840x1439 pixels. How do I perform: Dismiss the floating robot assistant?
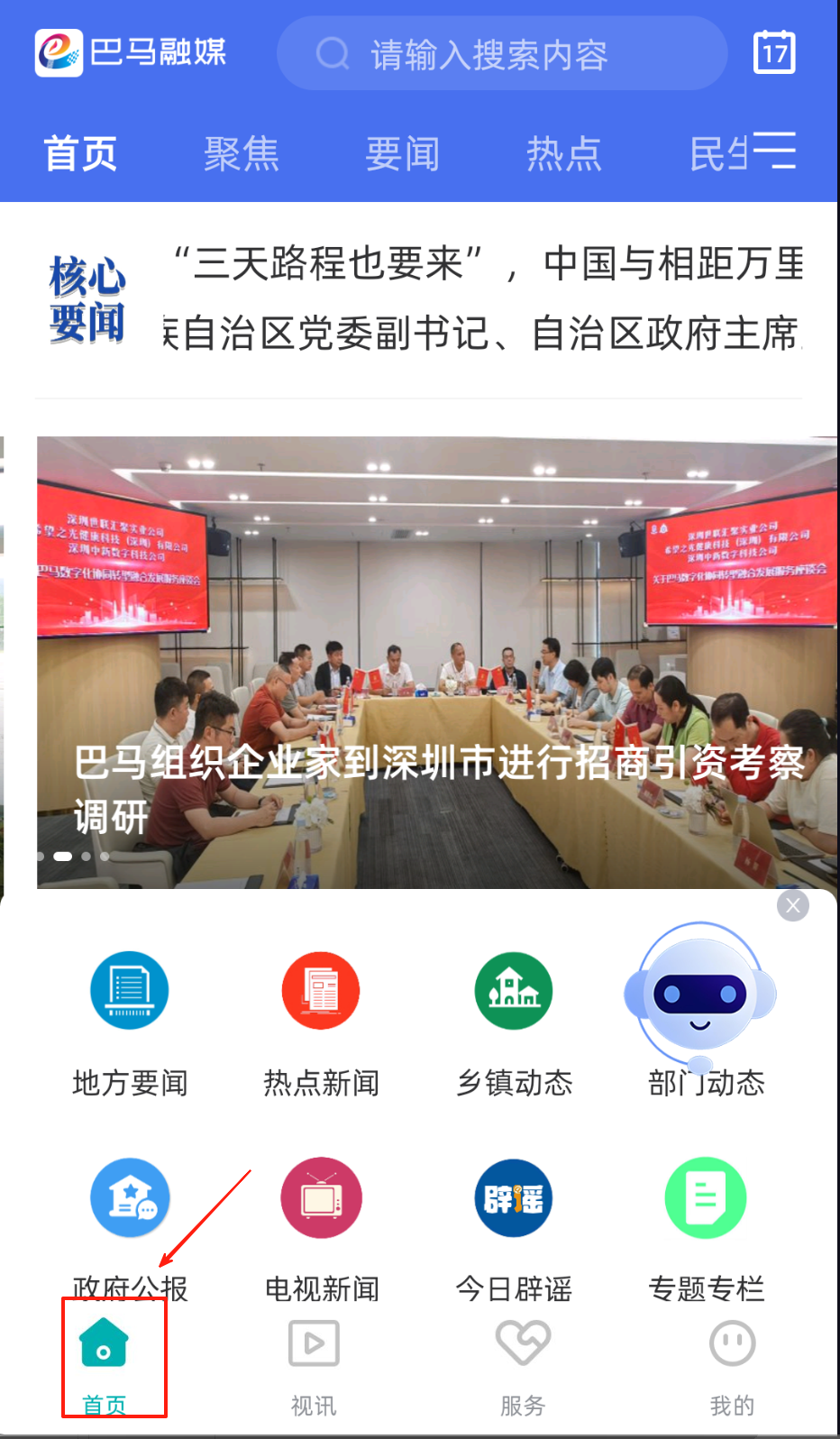pyautogui.click(x=793, y=906)
